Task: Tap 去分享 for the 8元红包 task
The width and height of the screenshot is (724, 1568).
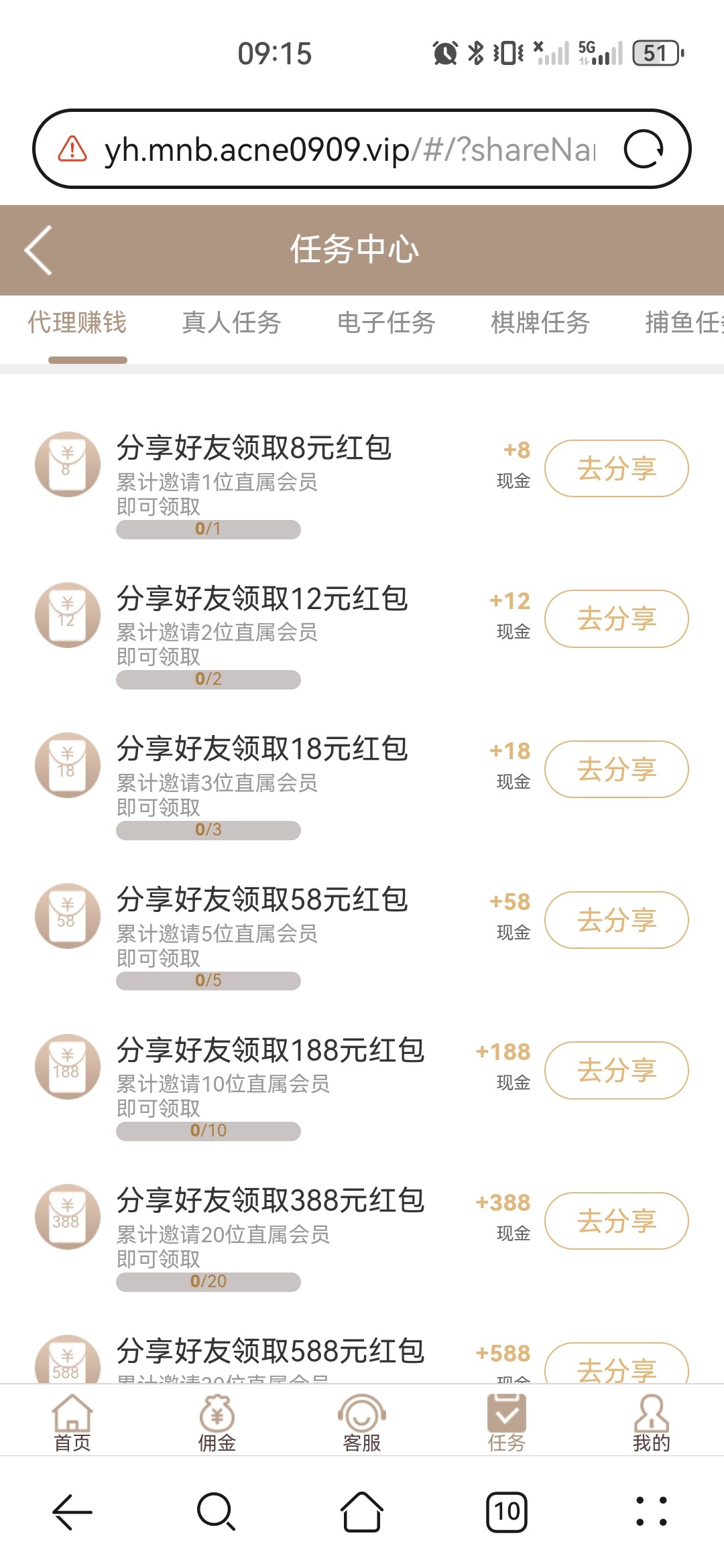Action: (x=617, y=468)
